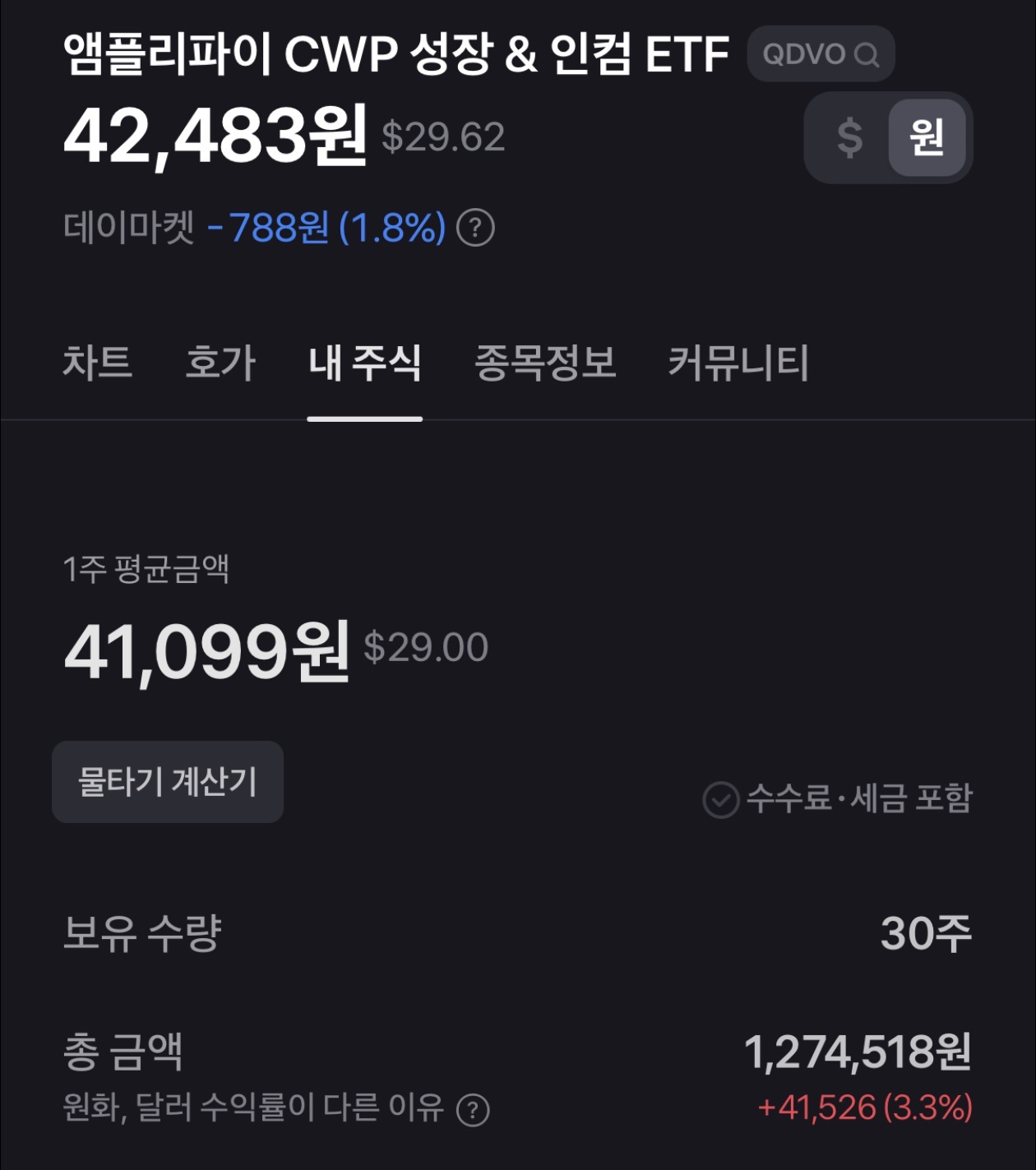
Task: Go to the 커뮤니티 tab
Action: click(x=738, y=363)
